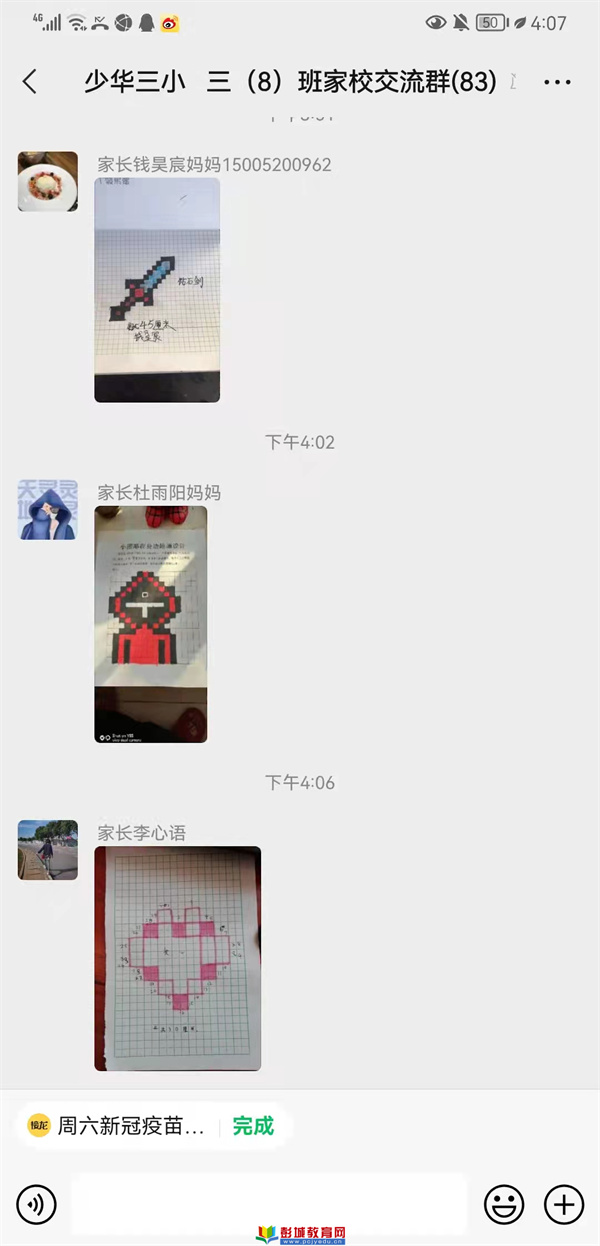Screen dimensions: 600x1246
Task: Go back from the group chat
Action: click(30, 82)
